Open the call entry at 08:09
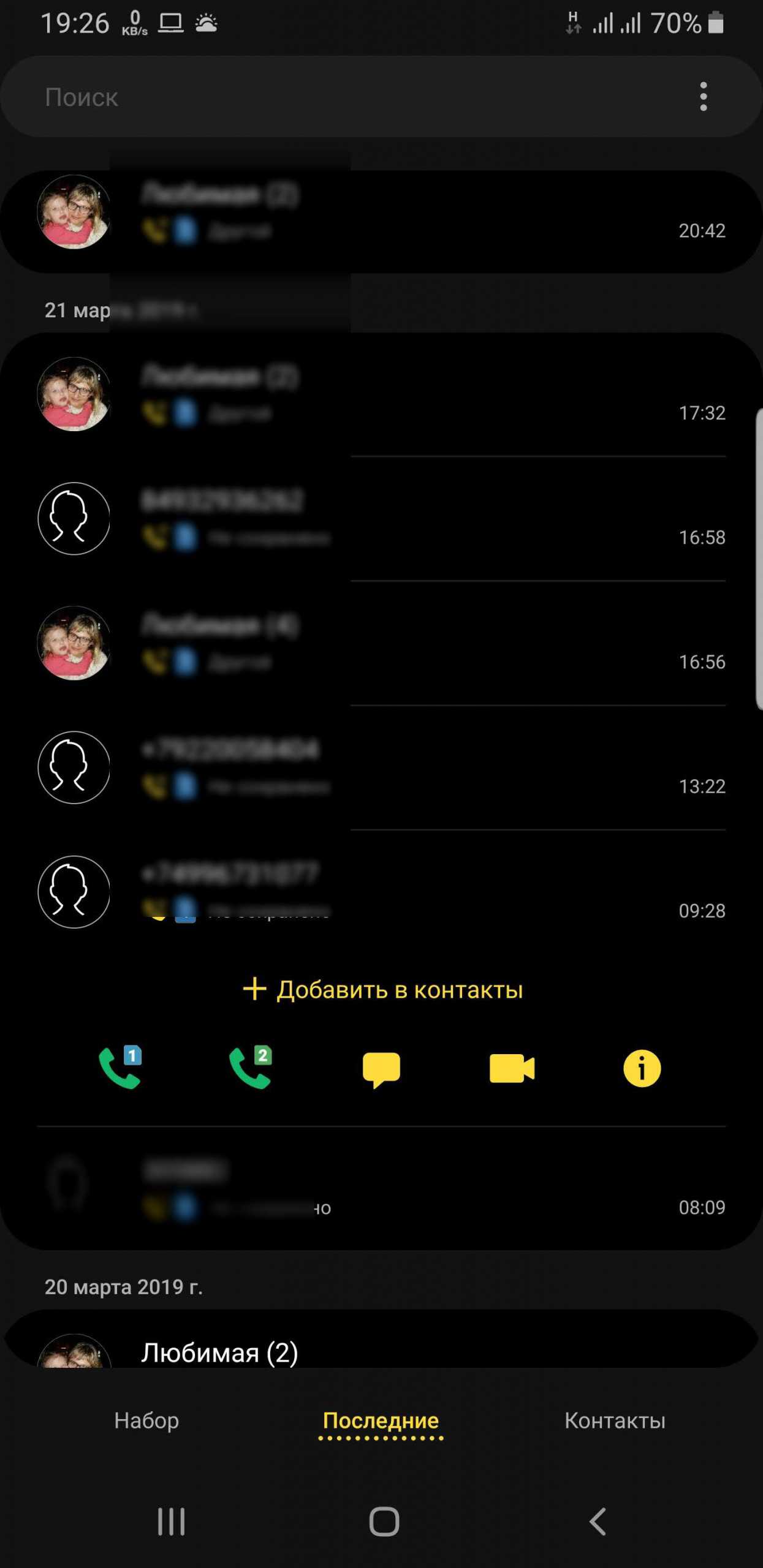Viewport: 763px width, 1568px height. tap(381, 1188)
